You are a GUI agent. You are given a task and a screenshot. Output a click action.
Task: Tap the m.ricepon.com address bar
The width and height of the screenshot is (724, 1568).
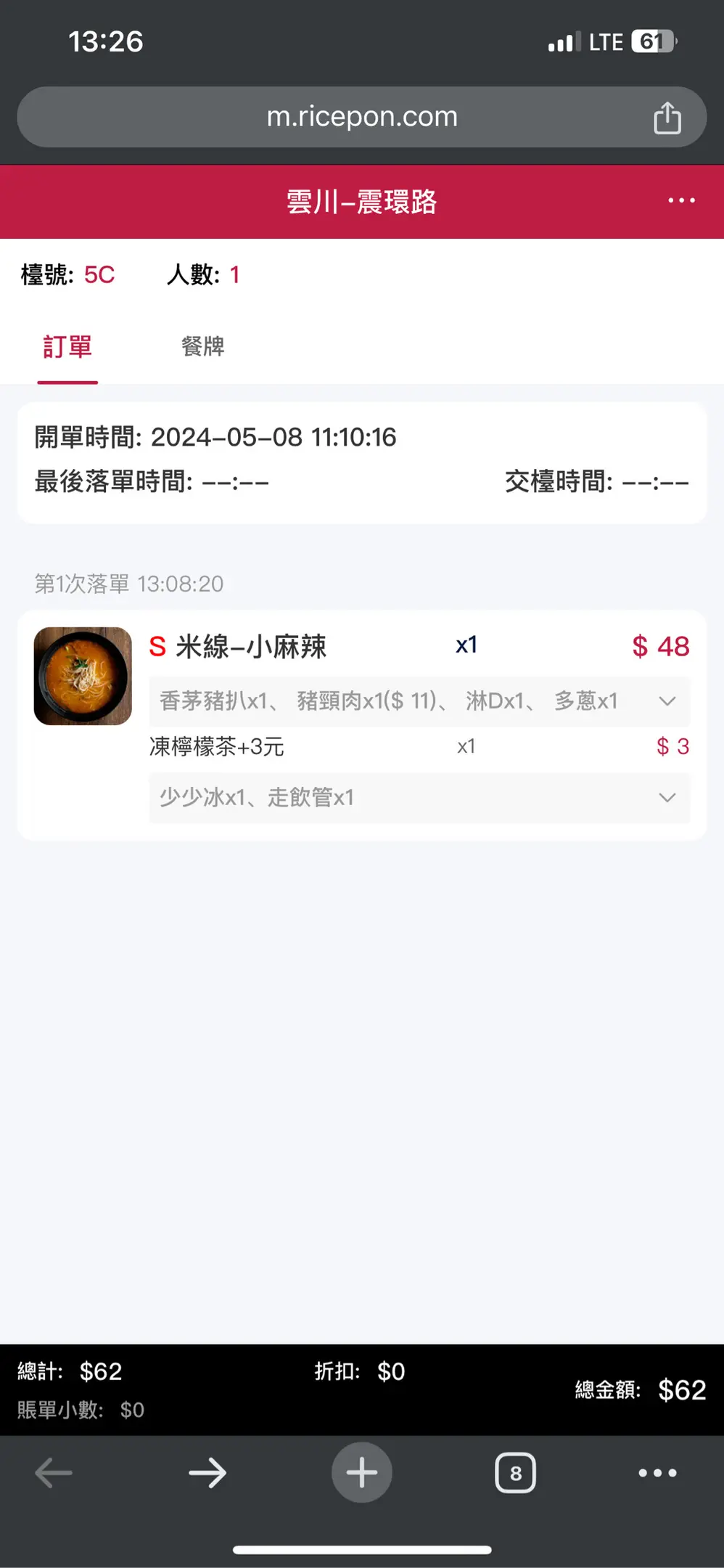pos(361,117)
